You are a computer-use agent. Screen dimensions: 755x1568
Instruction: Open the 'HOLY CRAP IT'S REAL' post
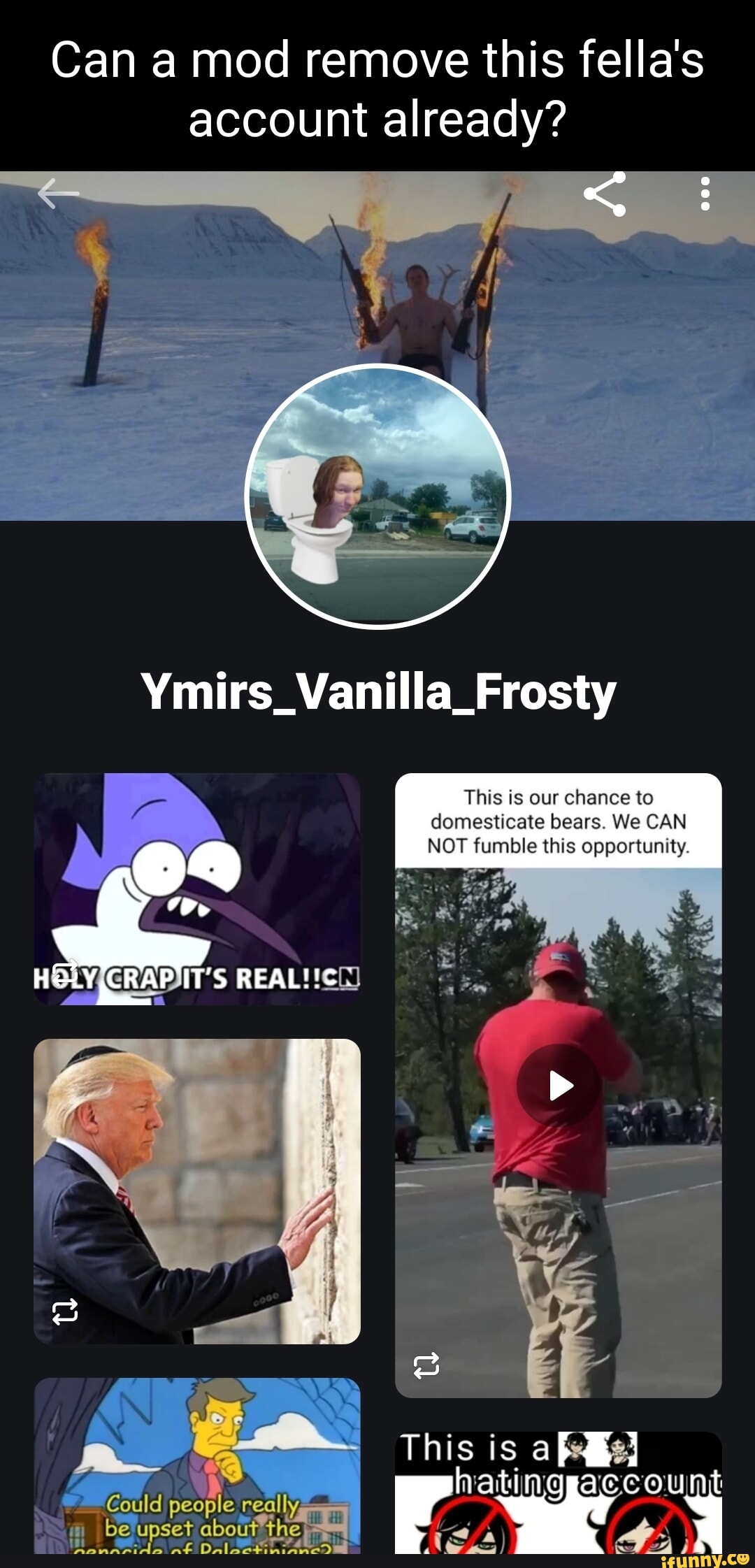[197, 888]
